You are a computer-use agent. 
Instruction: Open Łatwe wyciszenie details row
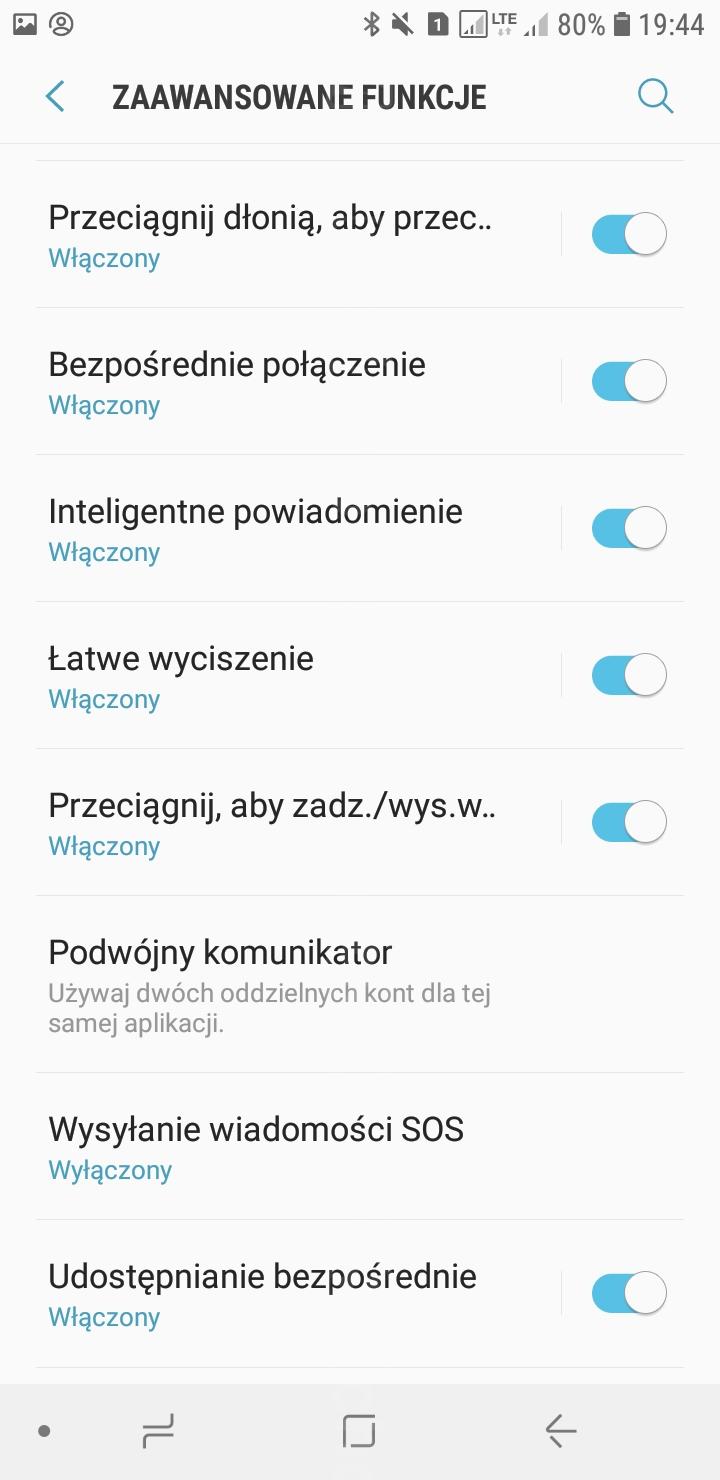tap(298, 675)
